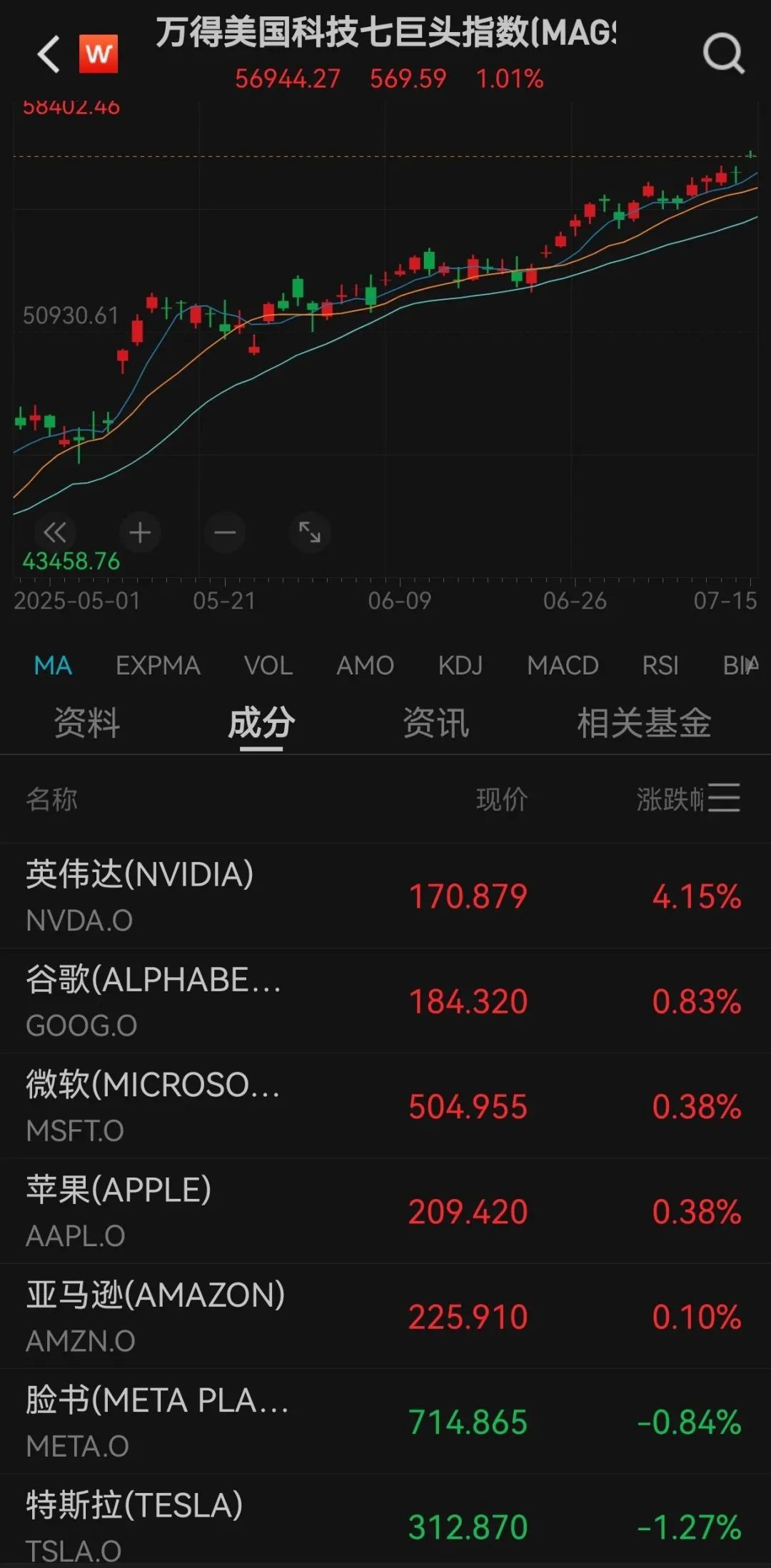Jump to earlier chart data with double-arrow
Image resolution: width=771 pixels, height=1568 pixels.
[55, 532]
